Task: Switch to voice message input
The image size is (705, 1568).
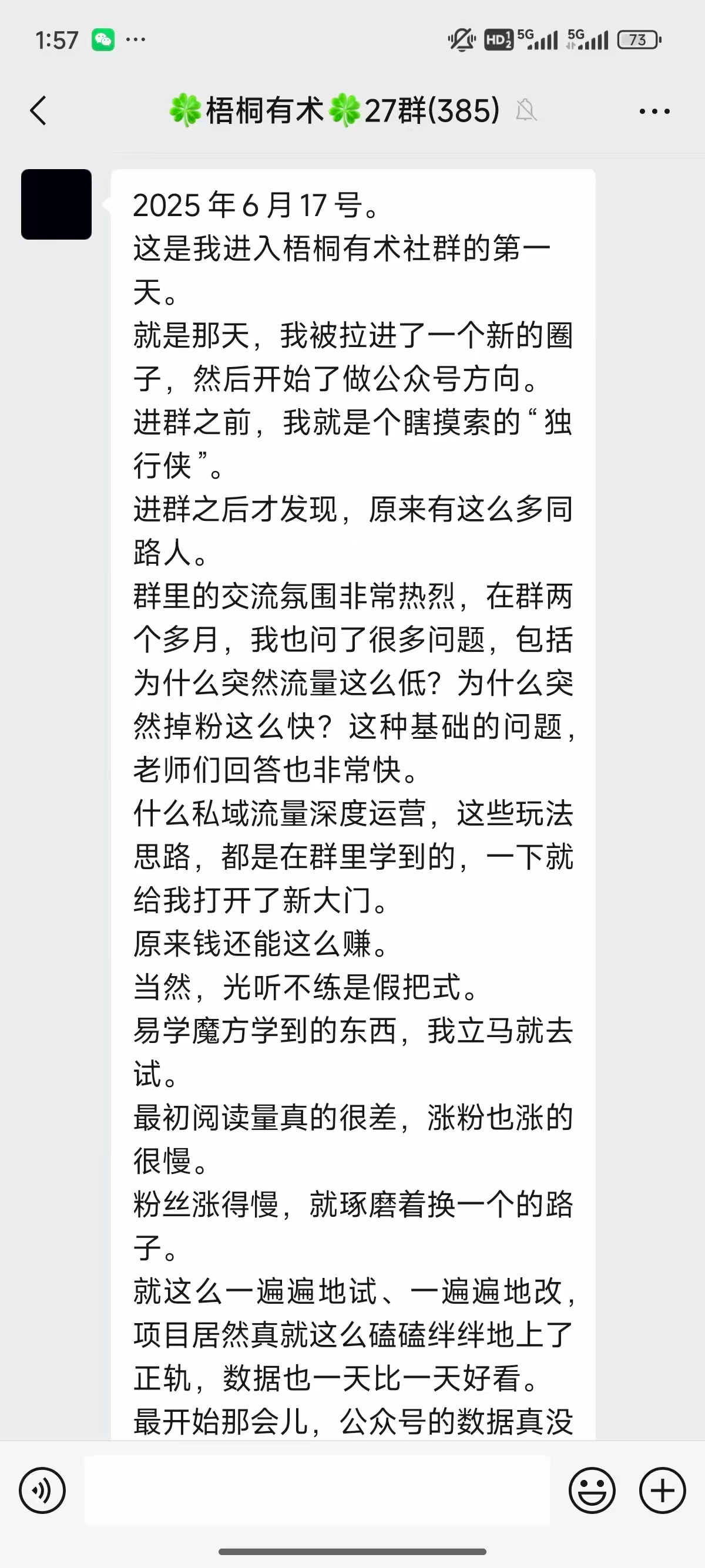Action: 42,1490
